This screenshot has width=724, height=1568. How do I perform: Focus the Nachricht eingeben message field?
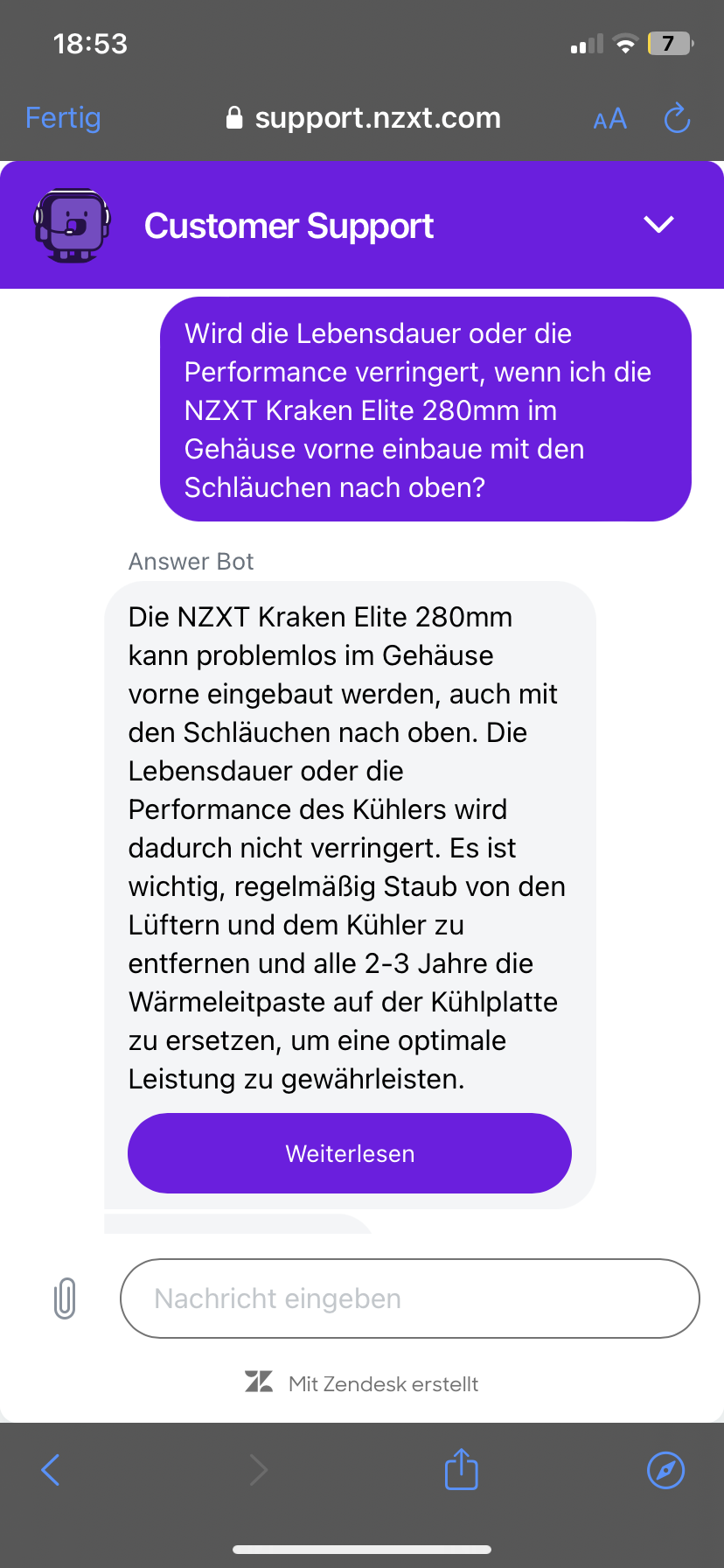pos(409,1298)
